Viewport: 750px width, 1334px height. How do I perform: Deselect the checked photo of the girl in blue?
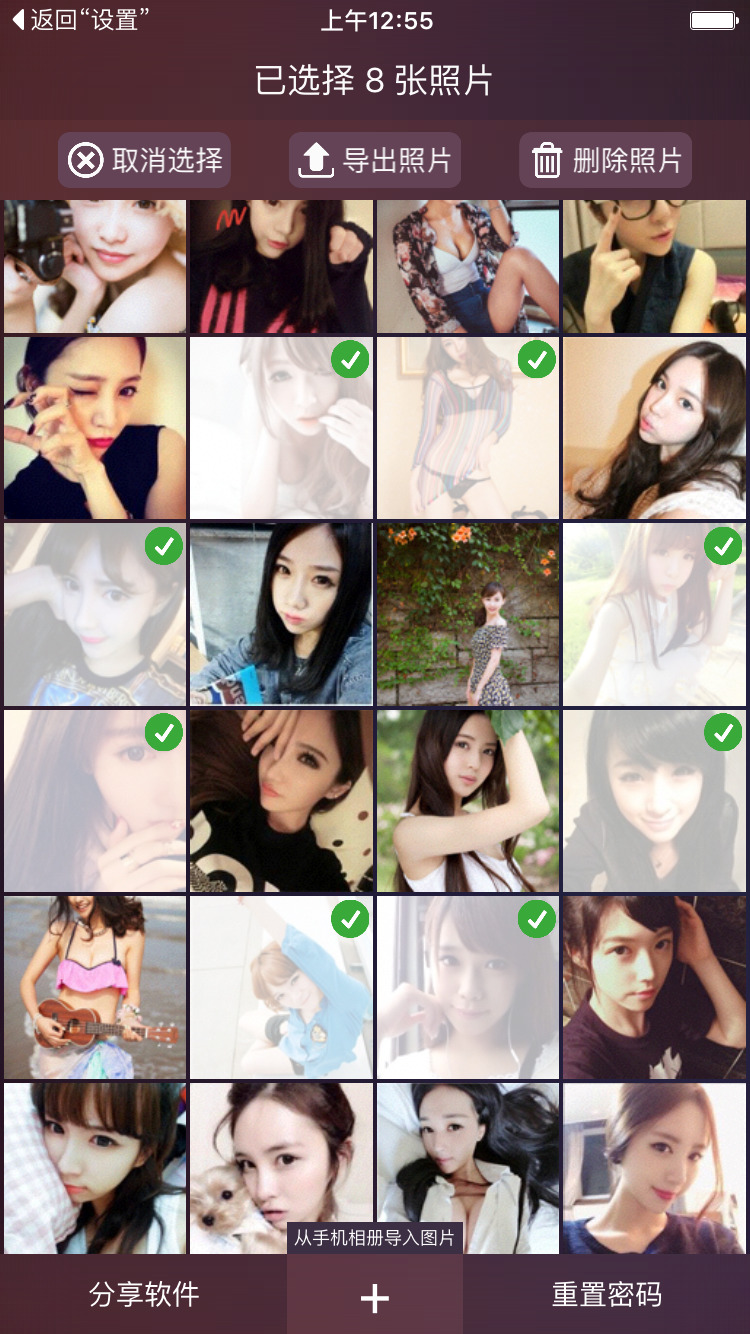tap(281, 987)
